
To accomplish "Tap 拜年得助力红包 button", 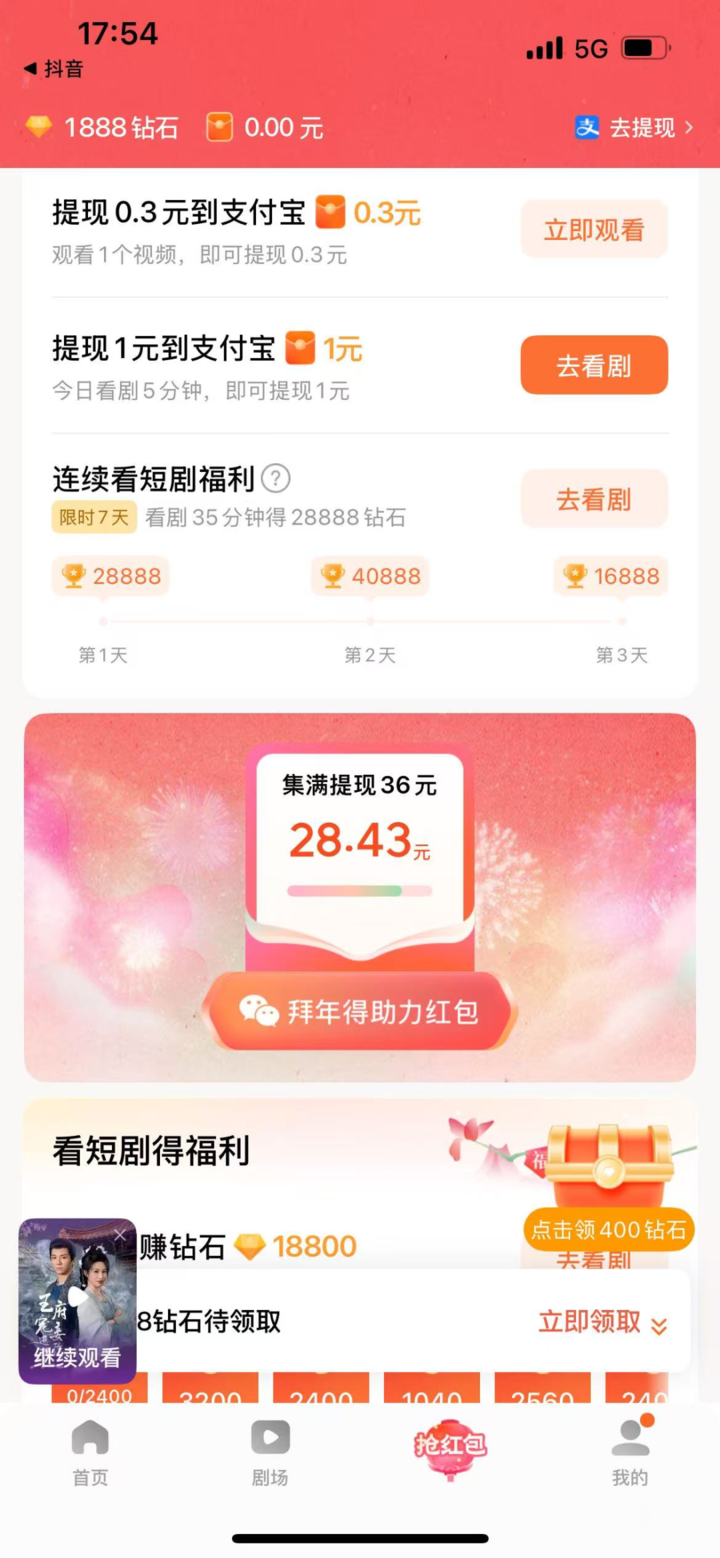I will coord(360,1011).
